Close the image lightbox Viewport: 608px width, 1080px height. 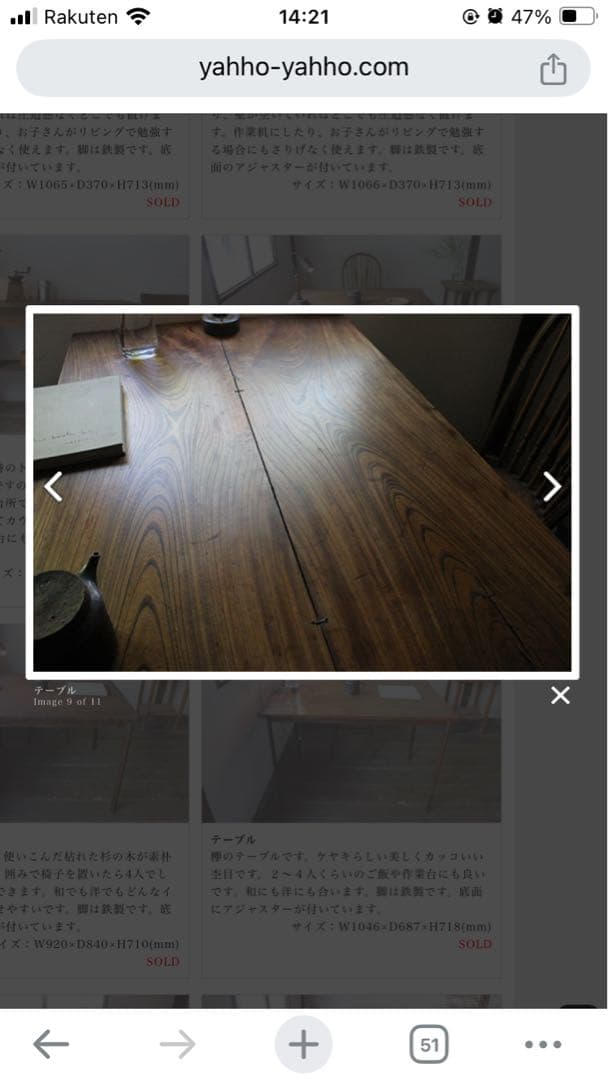pos(560,695)
